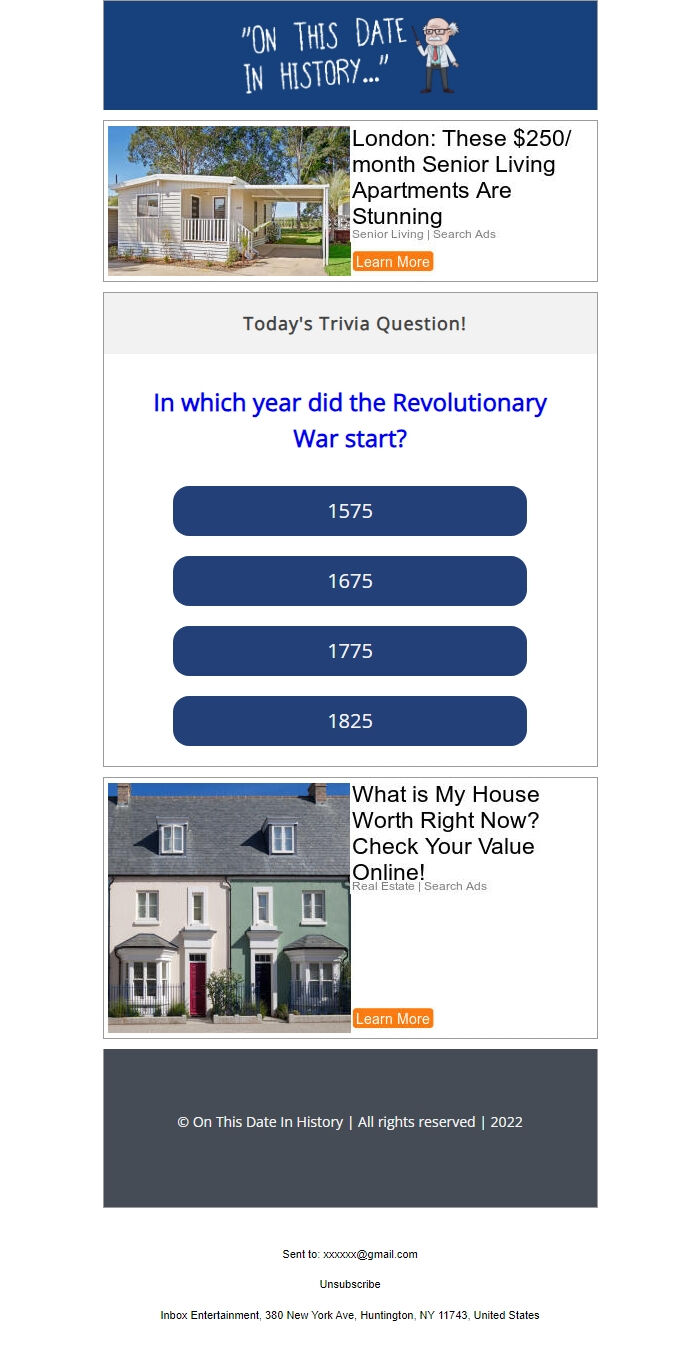
Task: Pick the 1775 answer option
Action: (349, 651)
